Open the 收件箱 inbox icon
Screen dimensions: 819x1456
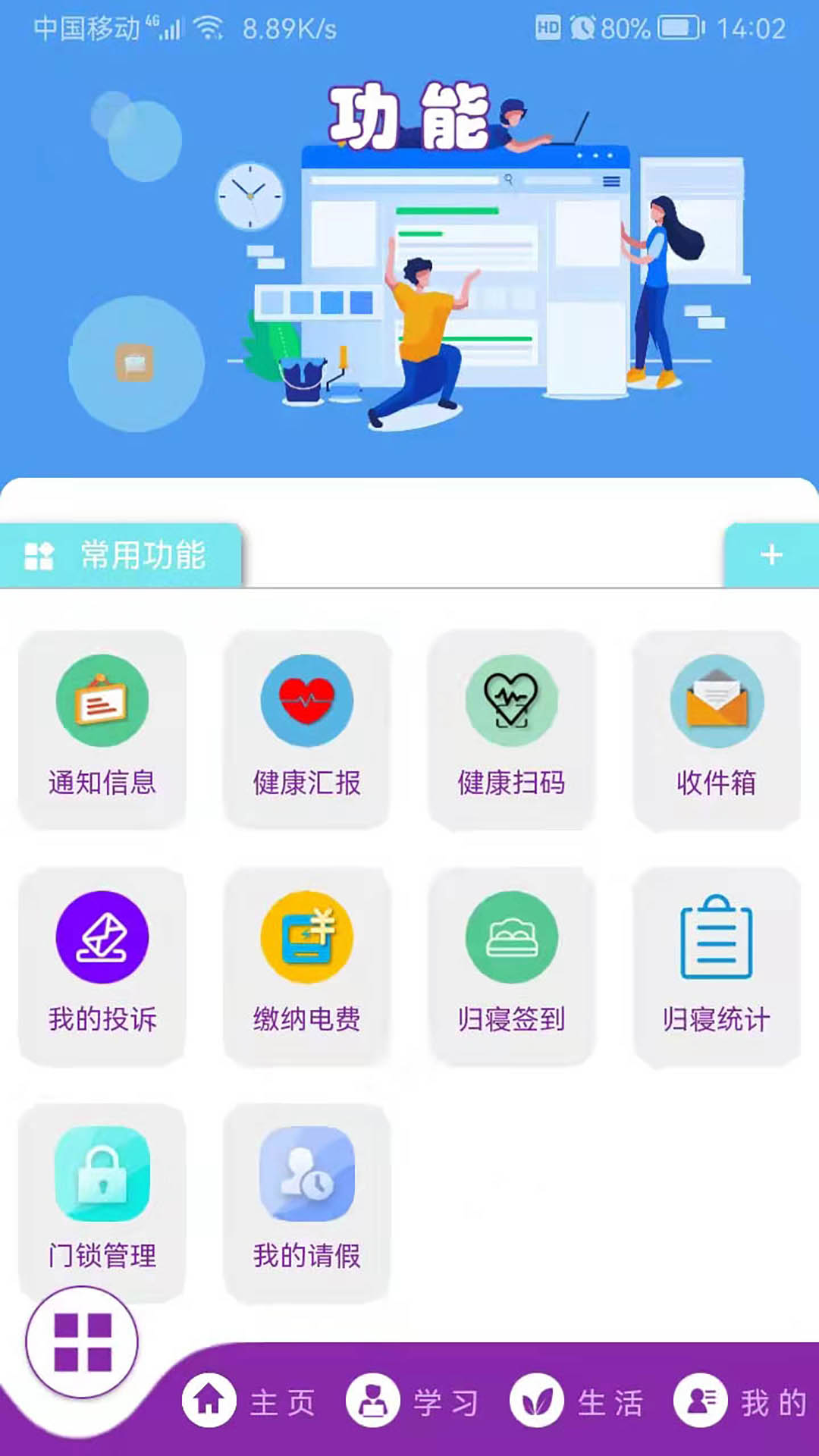coord(717,701)
